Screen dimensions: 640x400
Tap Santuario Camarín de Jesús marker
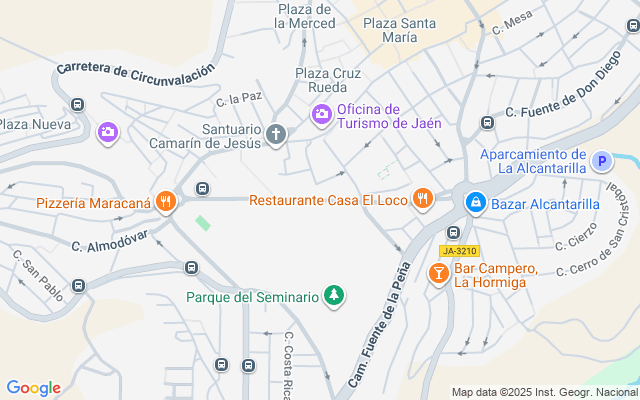(277, 134)
